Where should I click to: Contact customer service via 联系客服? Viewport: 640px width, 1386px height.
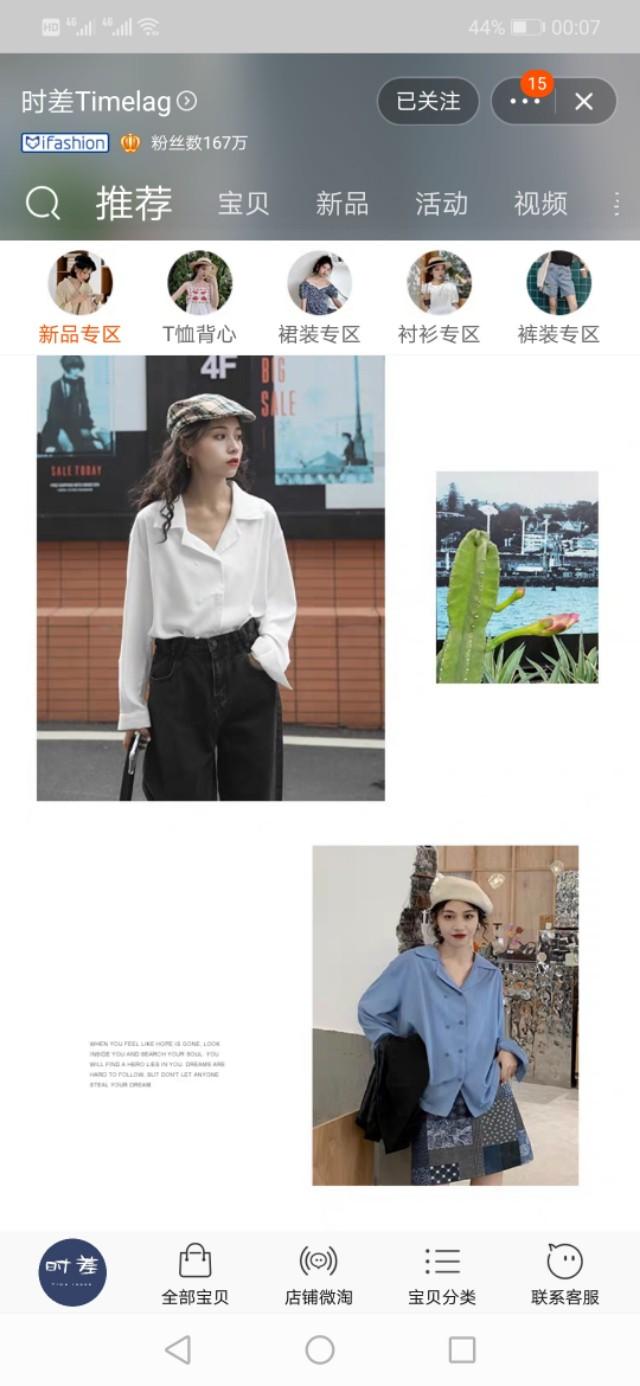(x=565, y=1274)
